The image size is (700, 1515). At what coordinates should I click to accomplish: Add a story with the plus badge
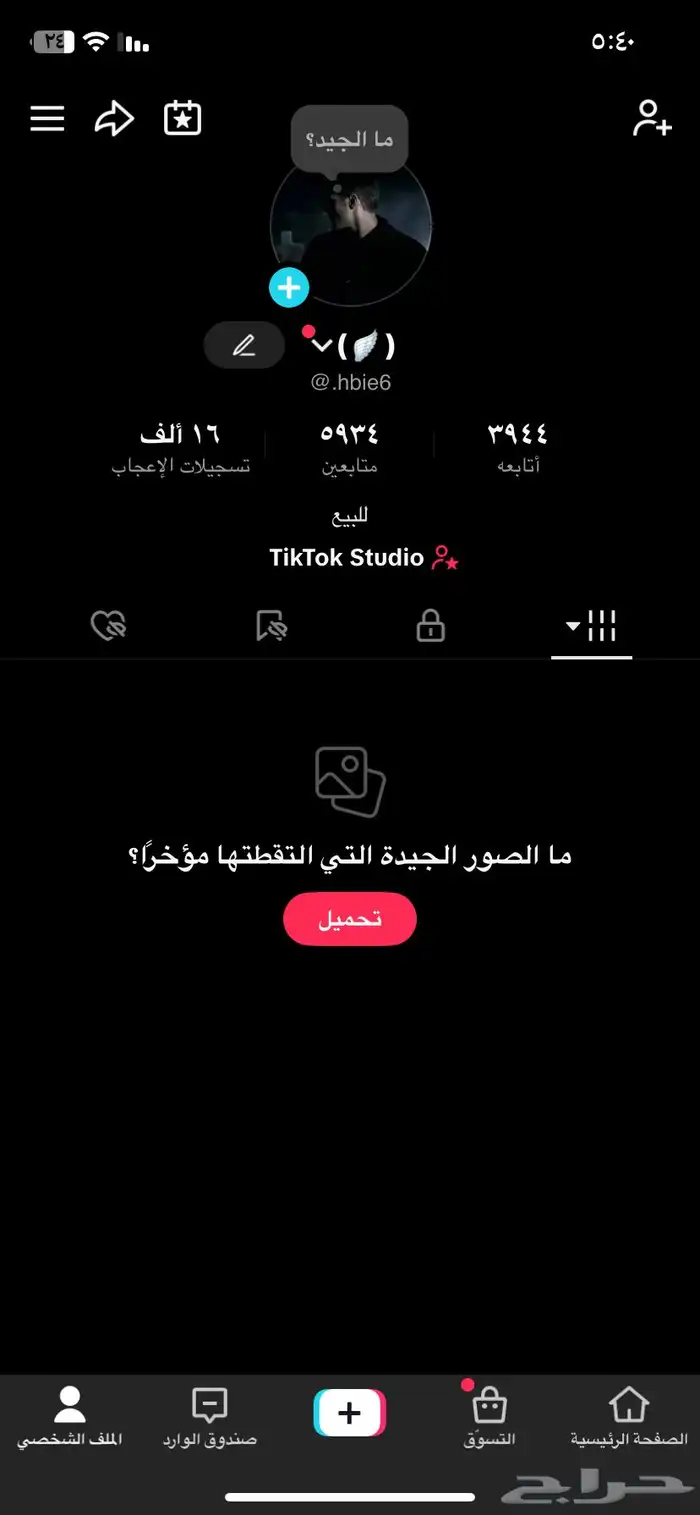click(289, 288)
